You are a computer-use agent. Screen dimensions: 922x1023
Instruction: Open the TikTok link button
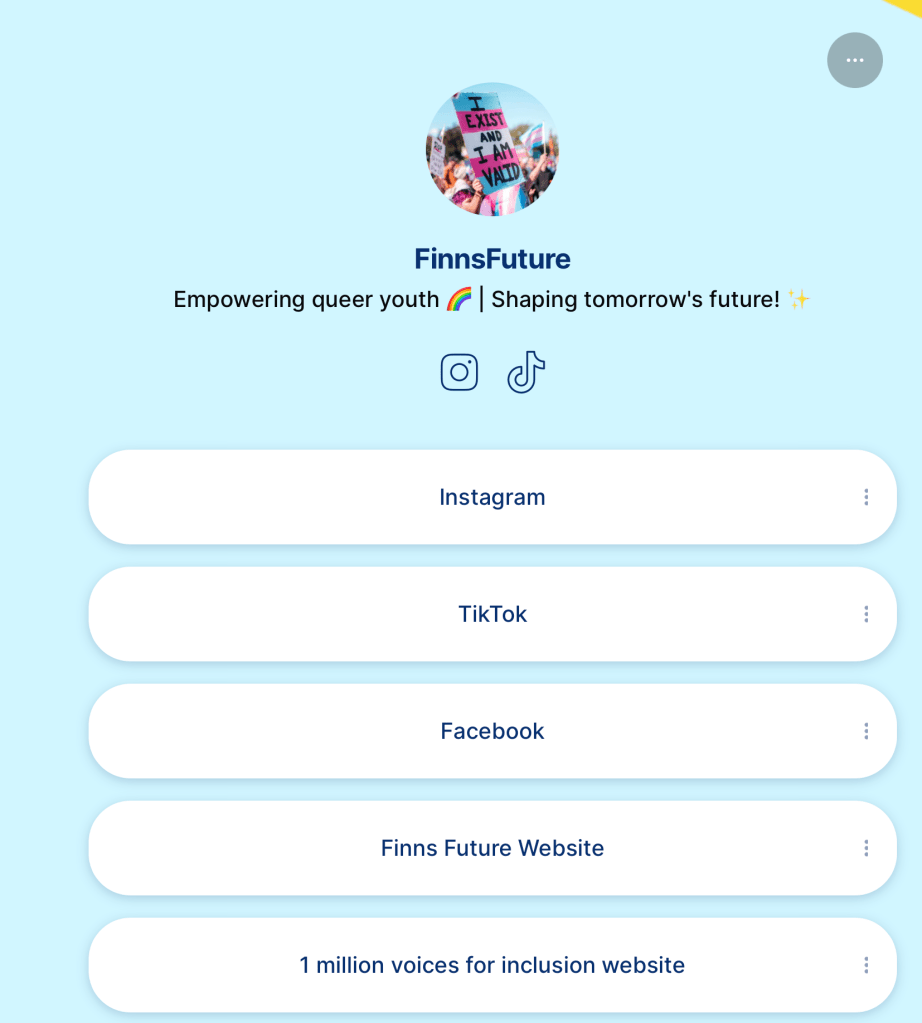click(x=492, y=614)
